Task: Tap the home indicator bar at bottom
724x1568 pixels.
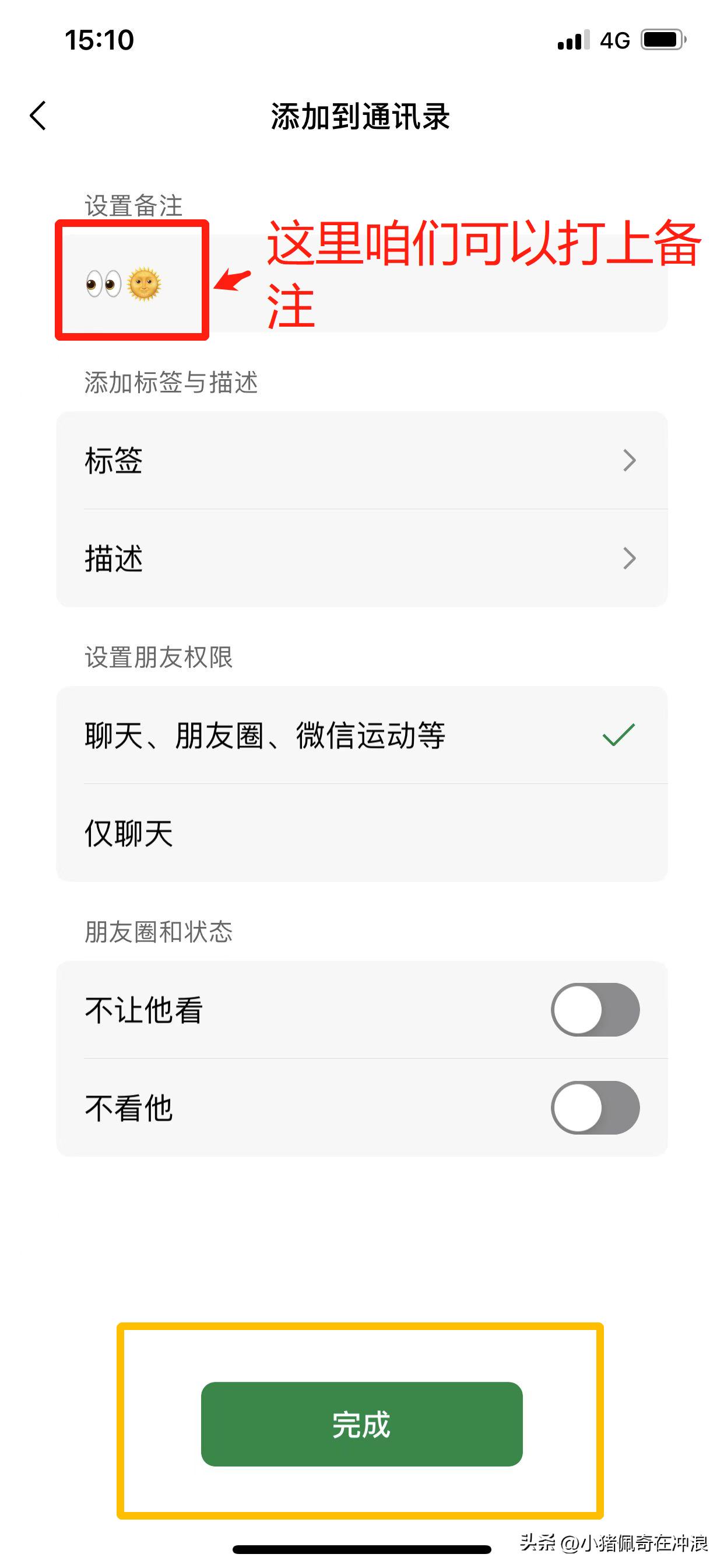Action: [361, 1550]
